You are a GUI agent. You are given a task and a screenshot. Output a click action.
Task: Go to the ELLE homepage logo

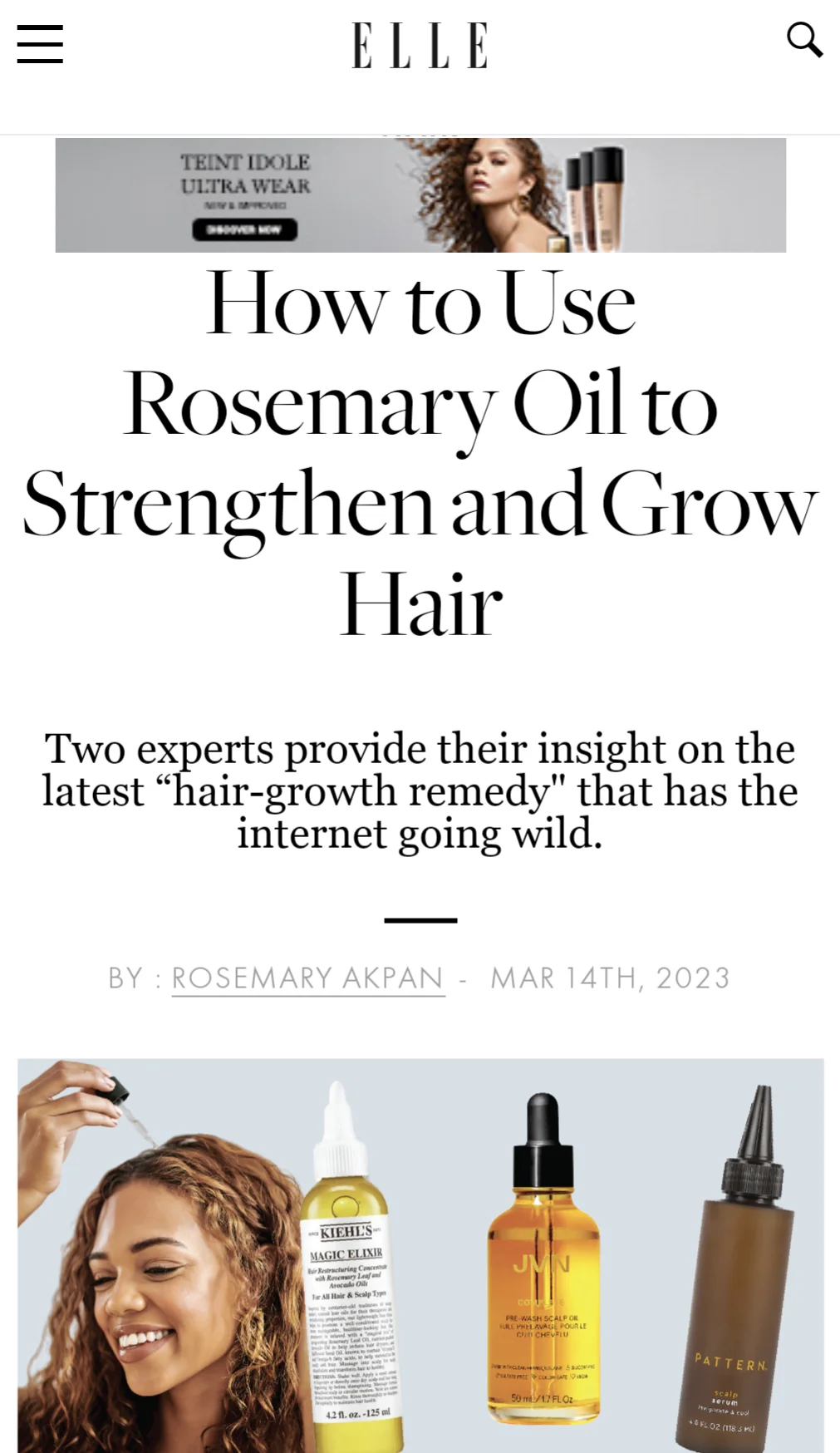click(420, 45)
